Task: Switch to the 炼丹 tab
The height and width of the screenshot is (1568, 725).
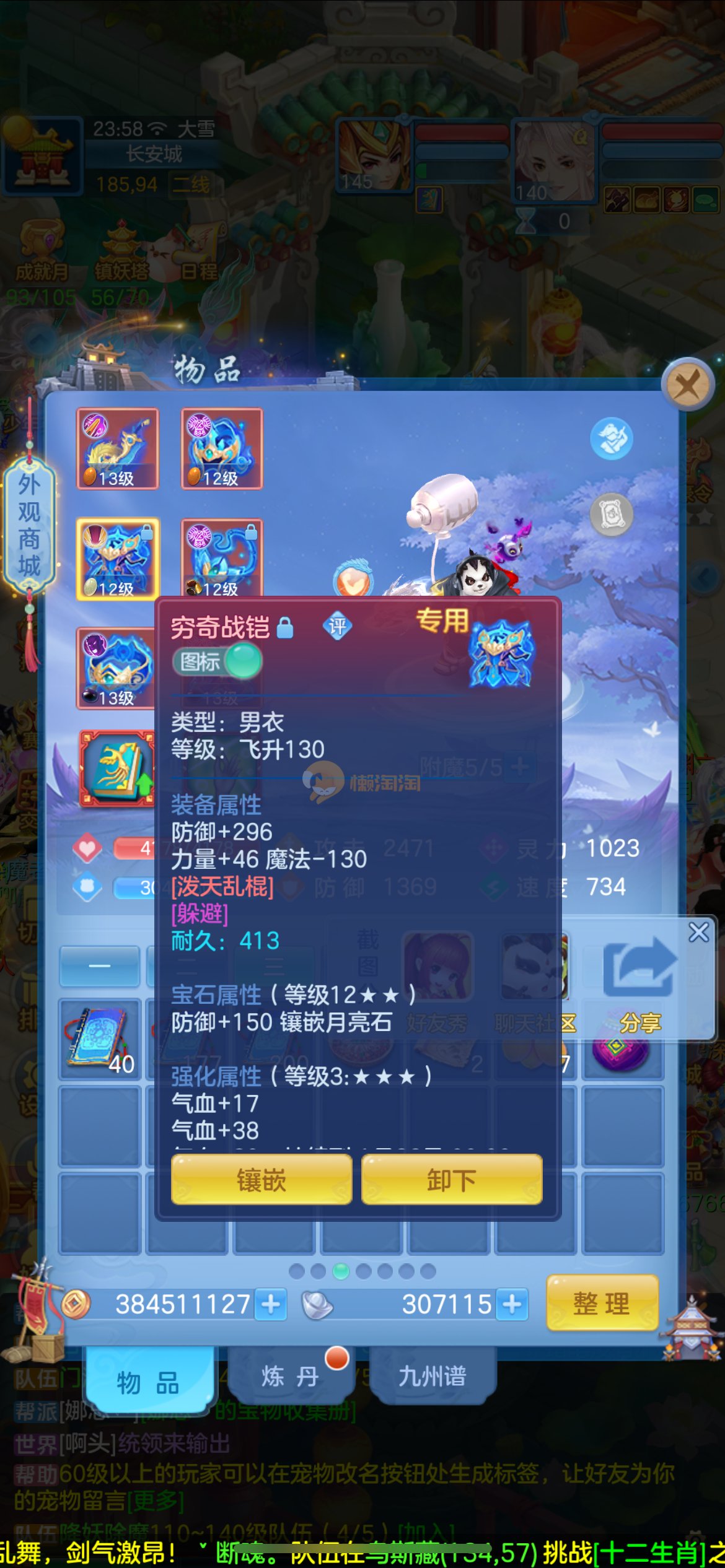Action: coord(290,1377)
